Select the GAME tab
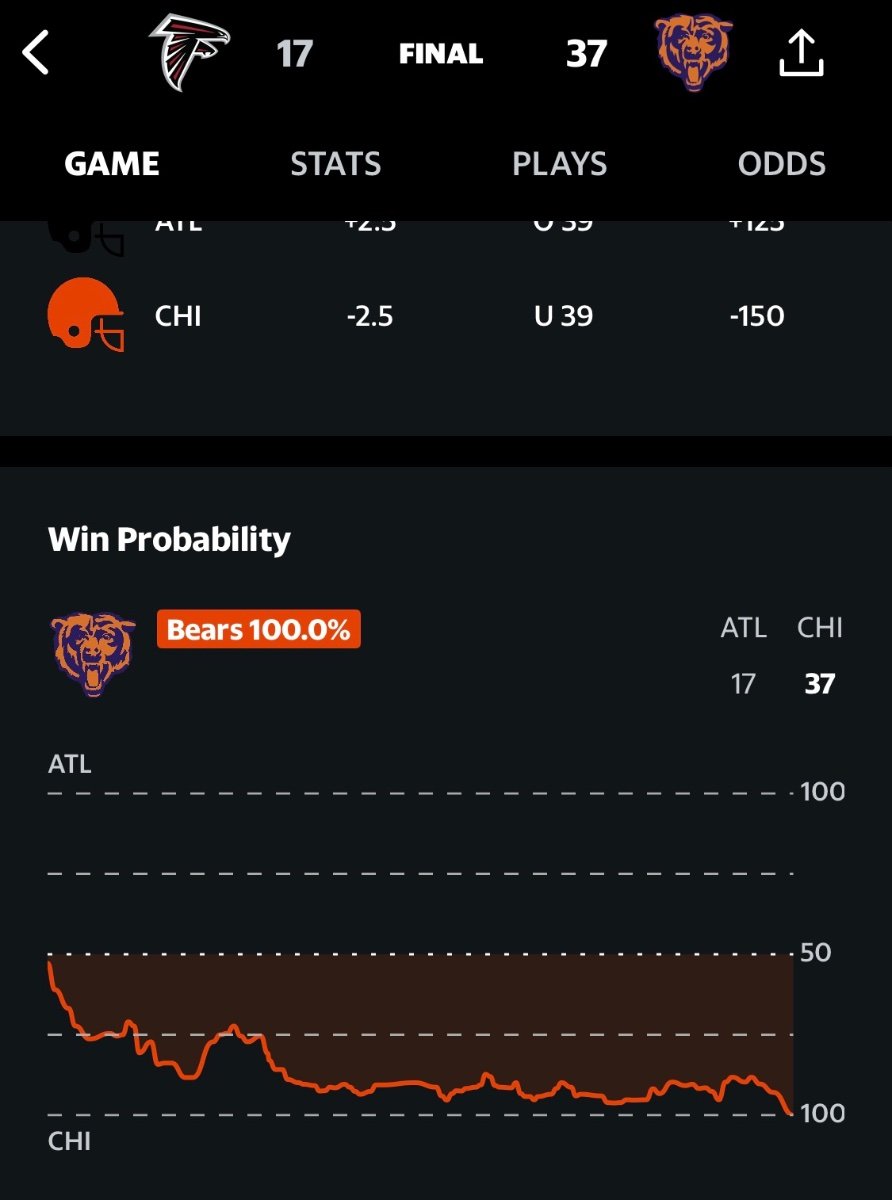The width and height of the screenshot is (892, 1200). (x=112, y=164)
